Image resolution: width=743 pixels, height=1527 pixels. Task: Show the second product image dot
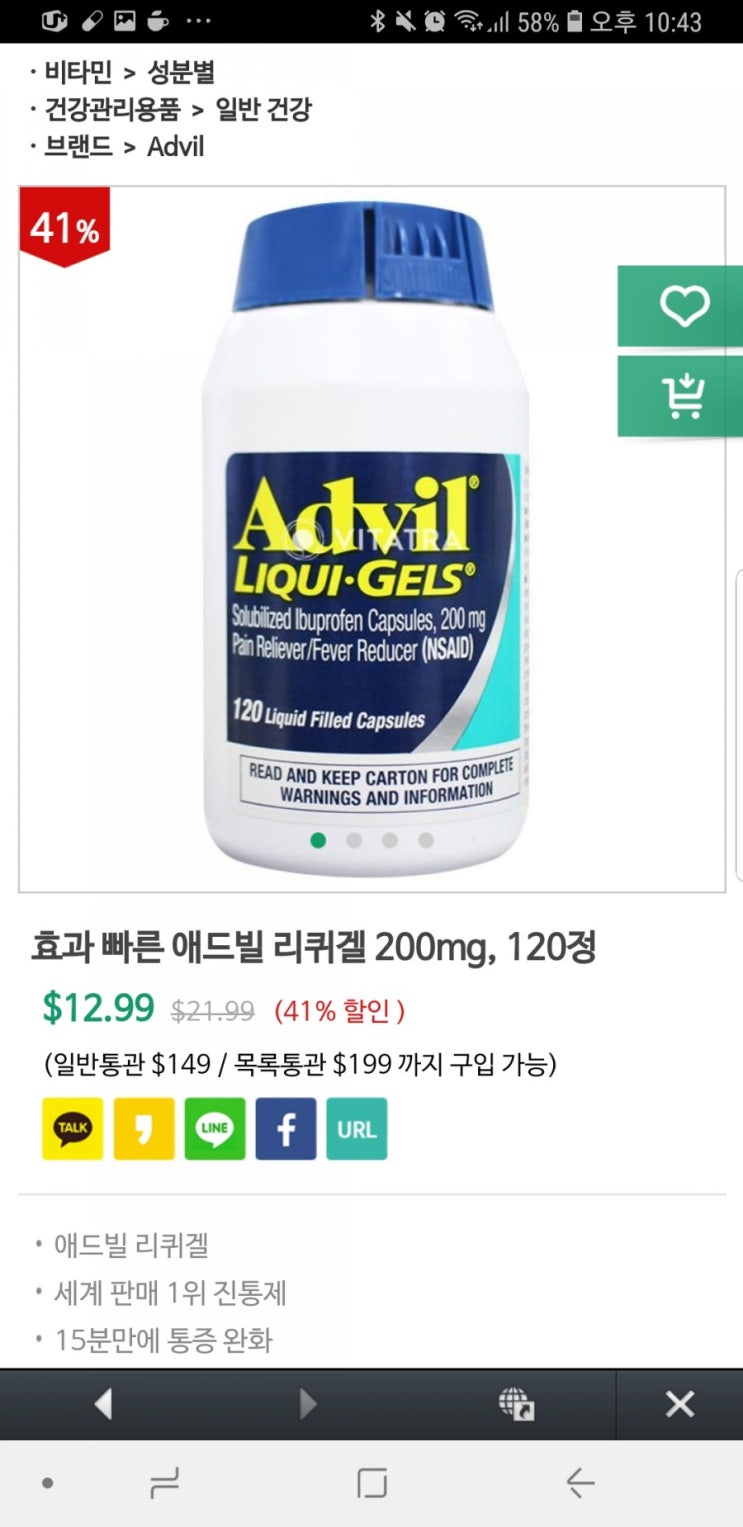[354, 840]
